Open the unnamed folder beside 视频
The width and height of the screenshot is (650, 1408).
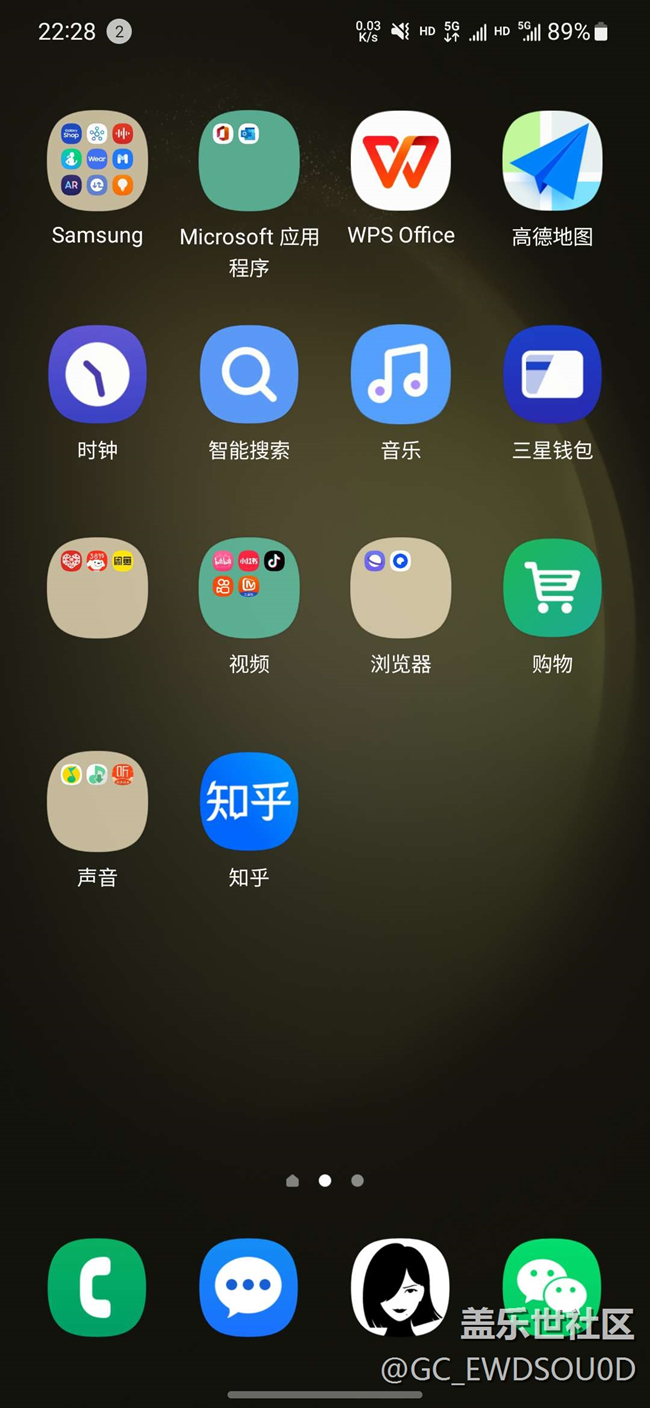(x=97, y=588)
